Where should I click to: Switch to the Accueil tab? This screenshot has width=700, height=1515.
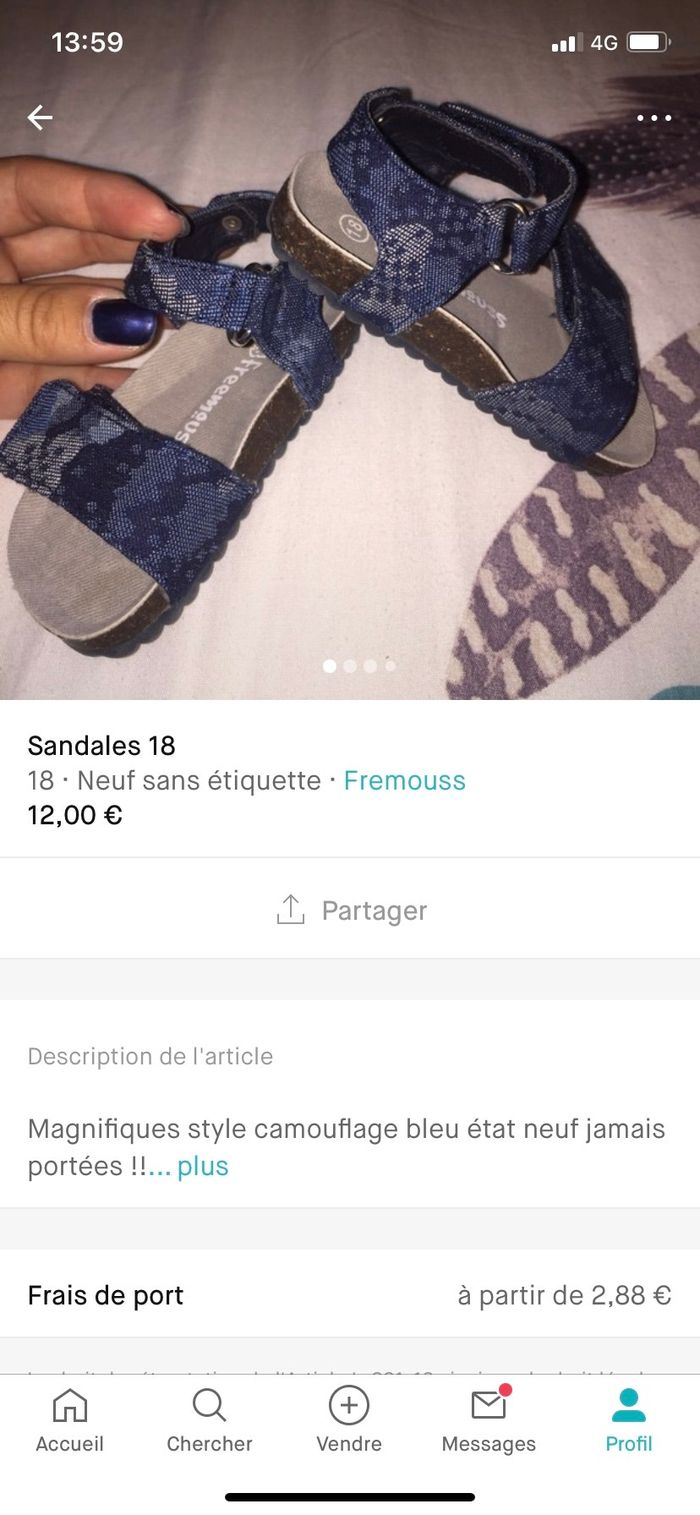point(70,1420)
